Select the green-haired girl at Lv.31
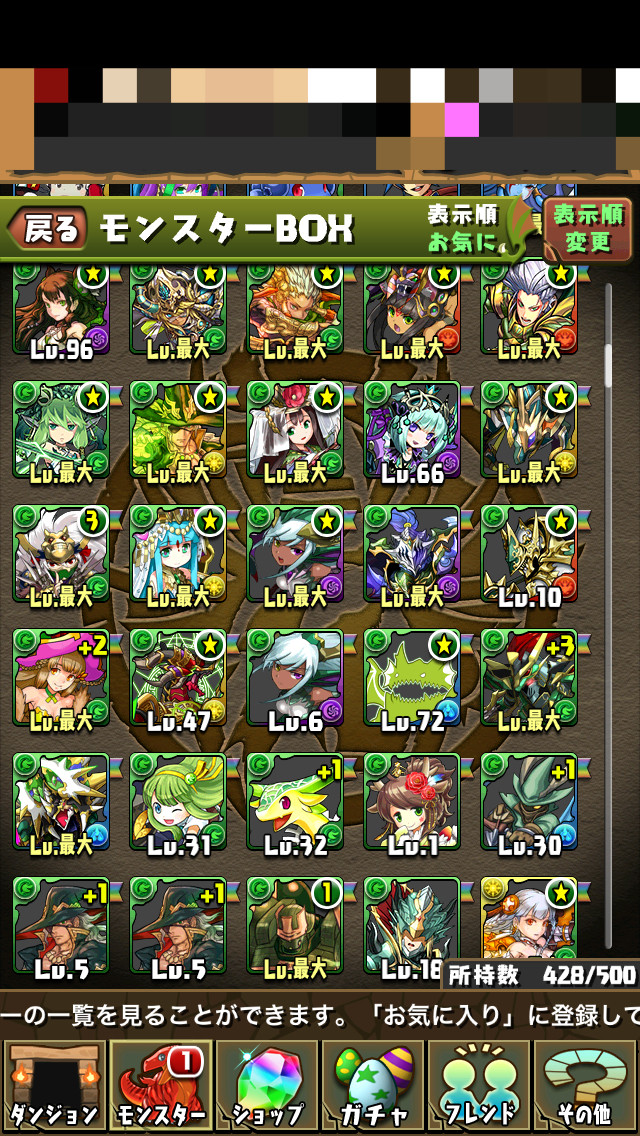The width and height of the screenshot is (640, 1136). [x=178, y=801]
